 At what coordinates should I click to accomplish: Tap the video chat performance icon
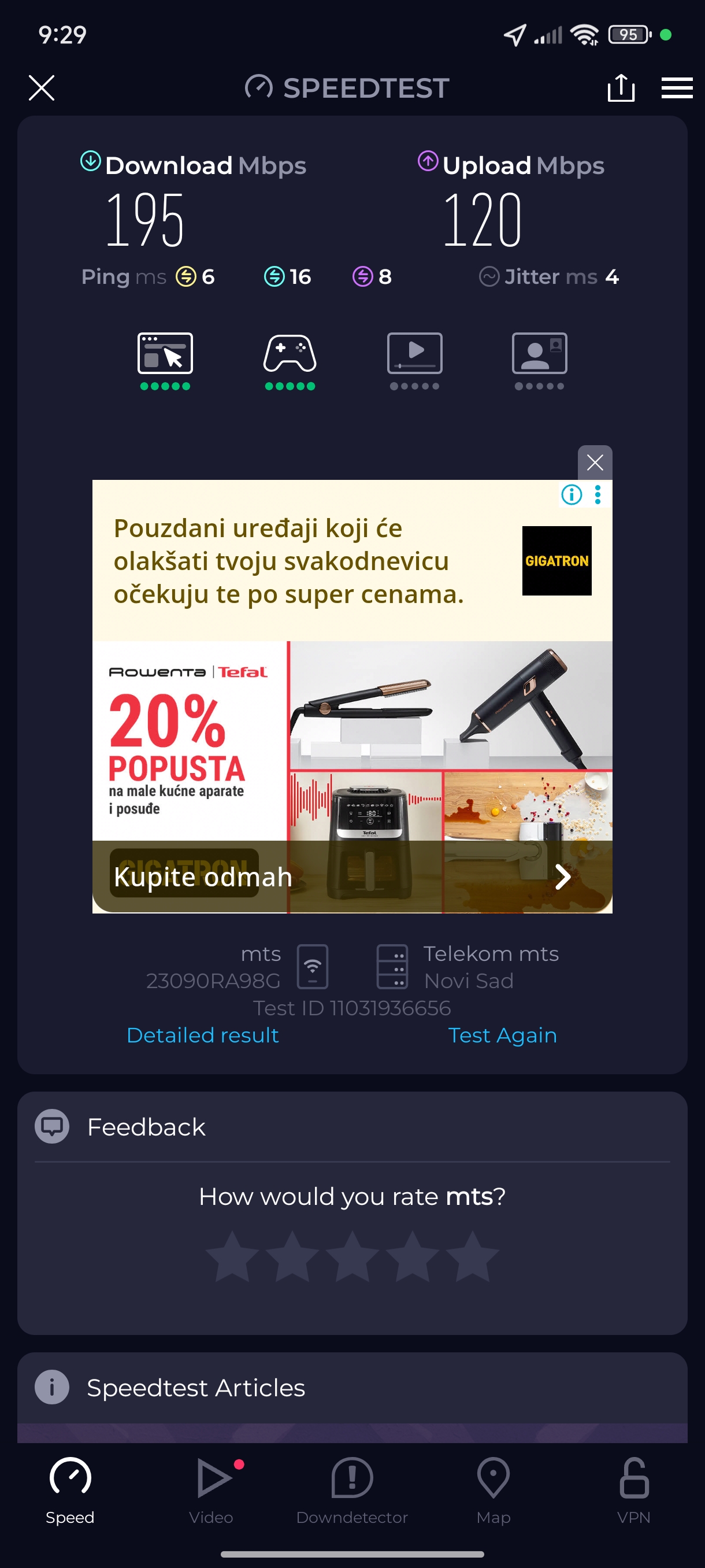pyautogui.click(x=539, y=354)
